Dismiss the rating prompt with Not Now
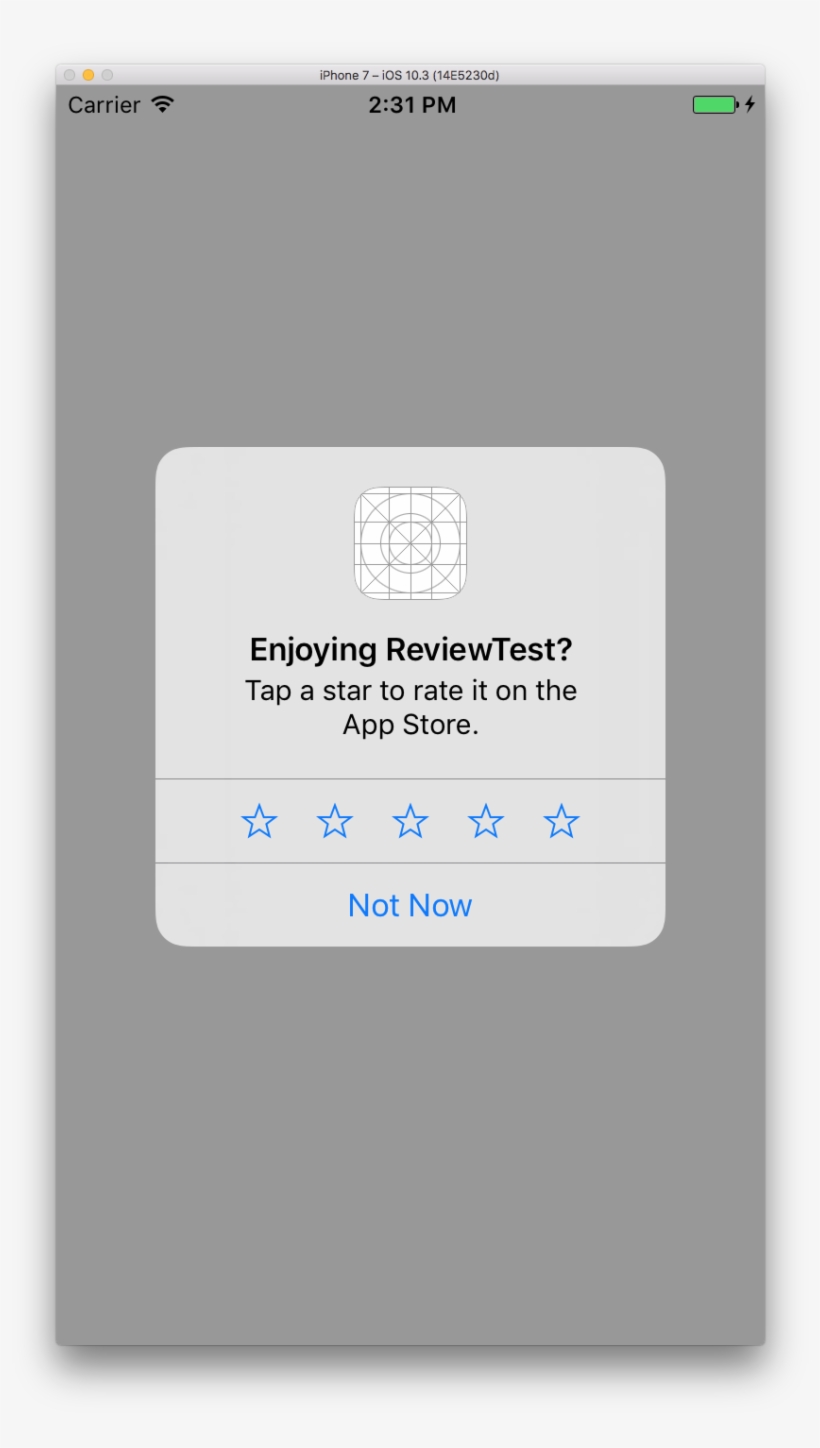 point(410,904)
